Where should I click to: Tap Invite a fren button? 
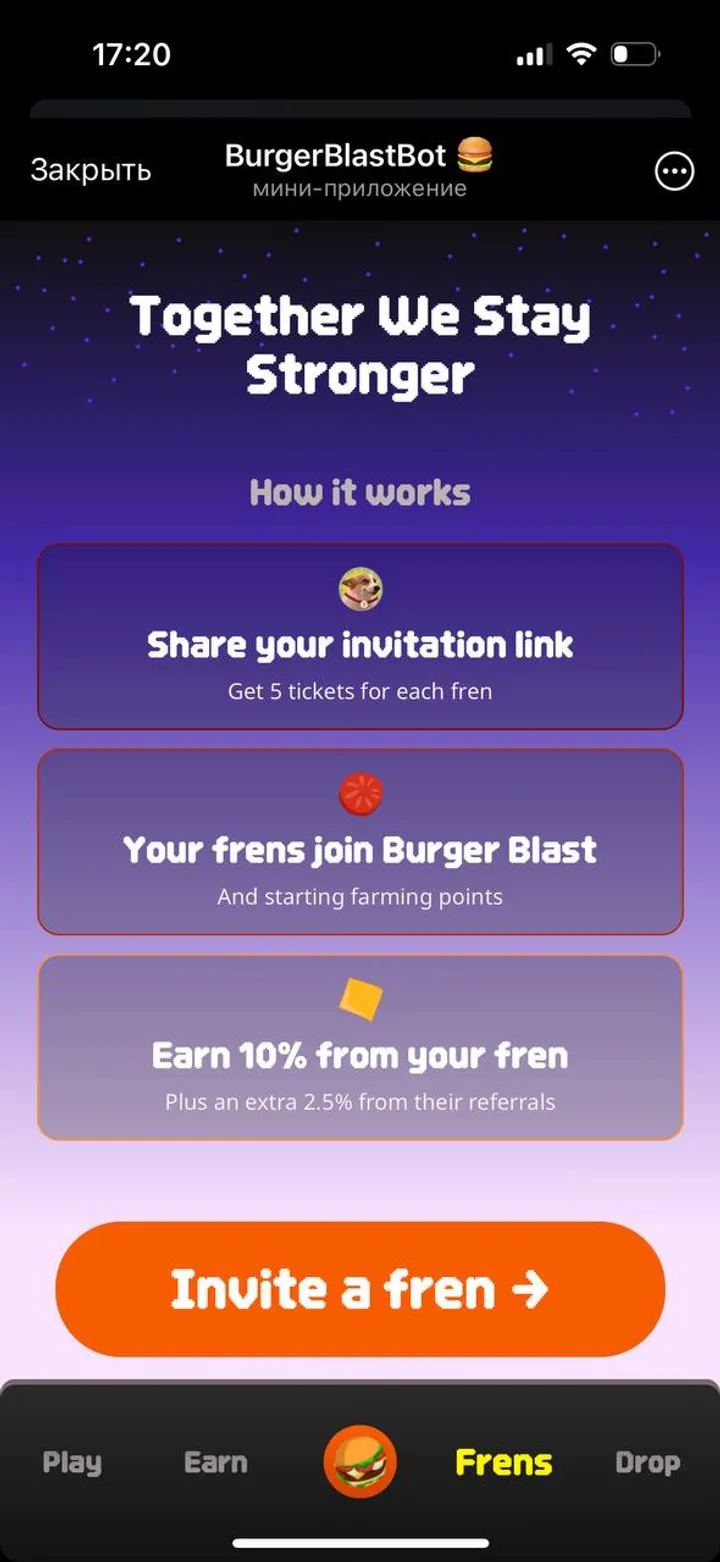coord(360,1288)
